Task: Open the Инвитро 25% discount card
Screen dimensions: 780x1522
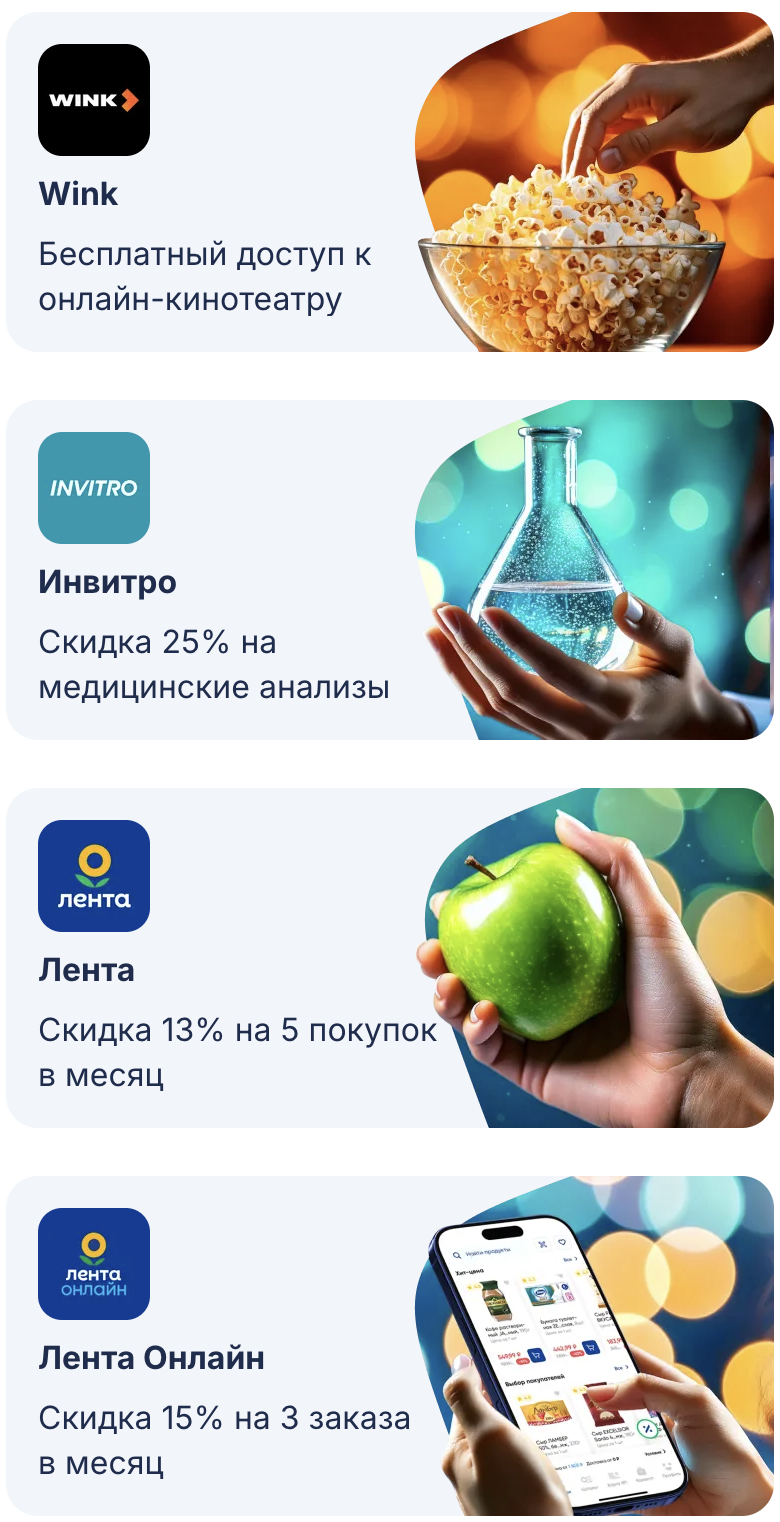Action: 390,570
